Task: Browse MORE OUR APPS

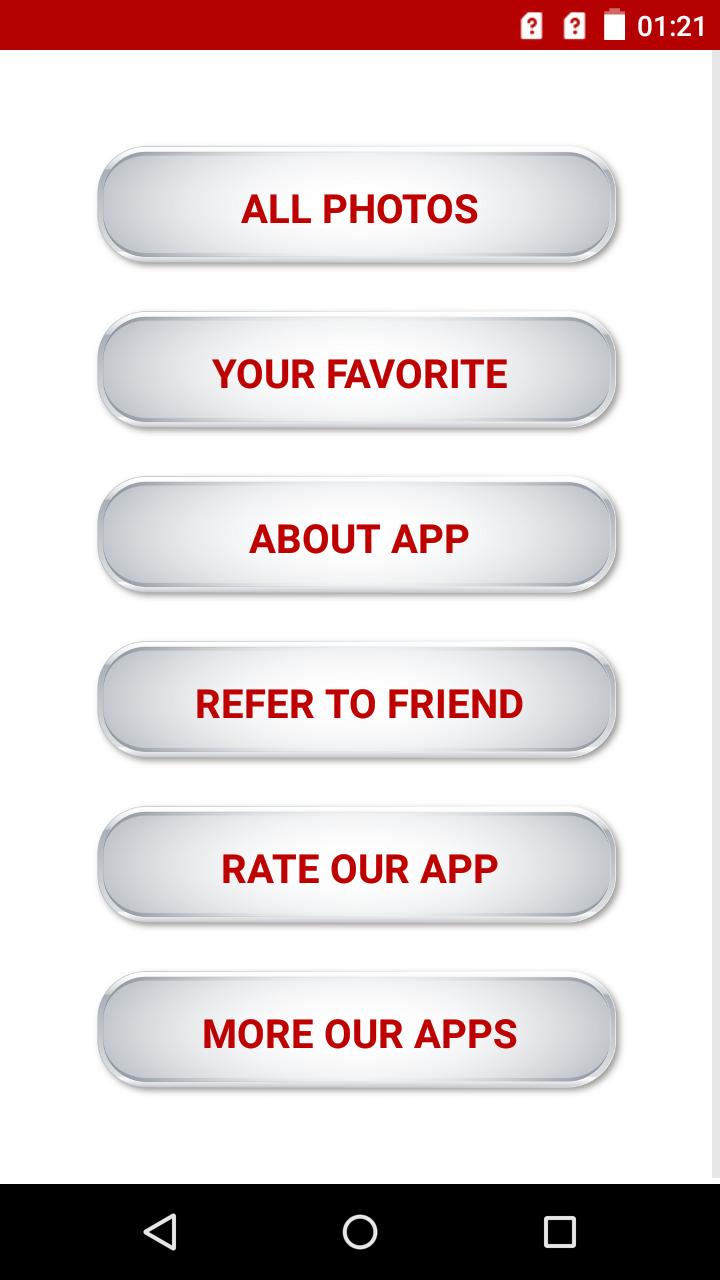Action: coord(358,1032)
